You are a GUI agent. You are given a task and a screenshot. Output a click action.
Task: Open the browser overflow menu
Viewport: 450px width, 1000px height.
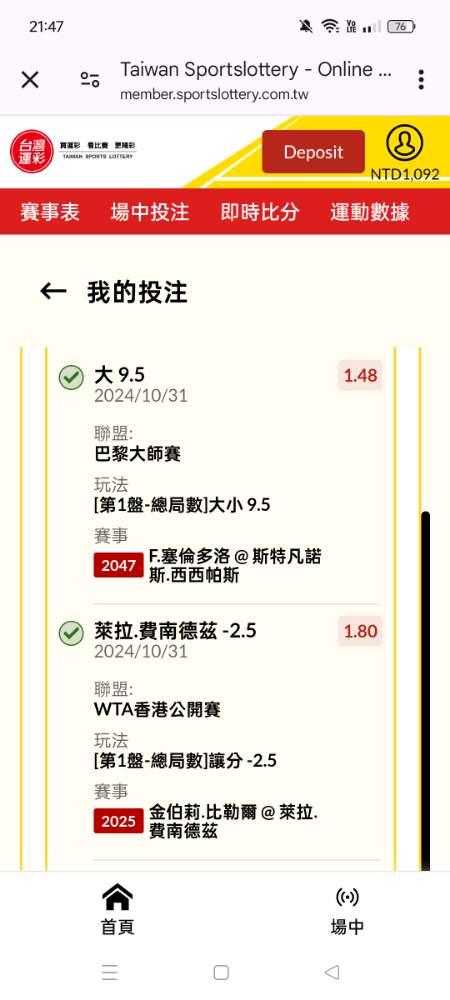[x=421, y=80]
